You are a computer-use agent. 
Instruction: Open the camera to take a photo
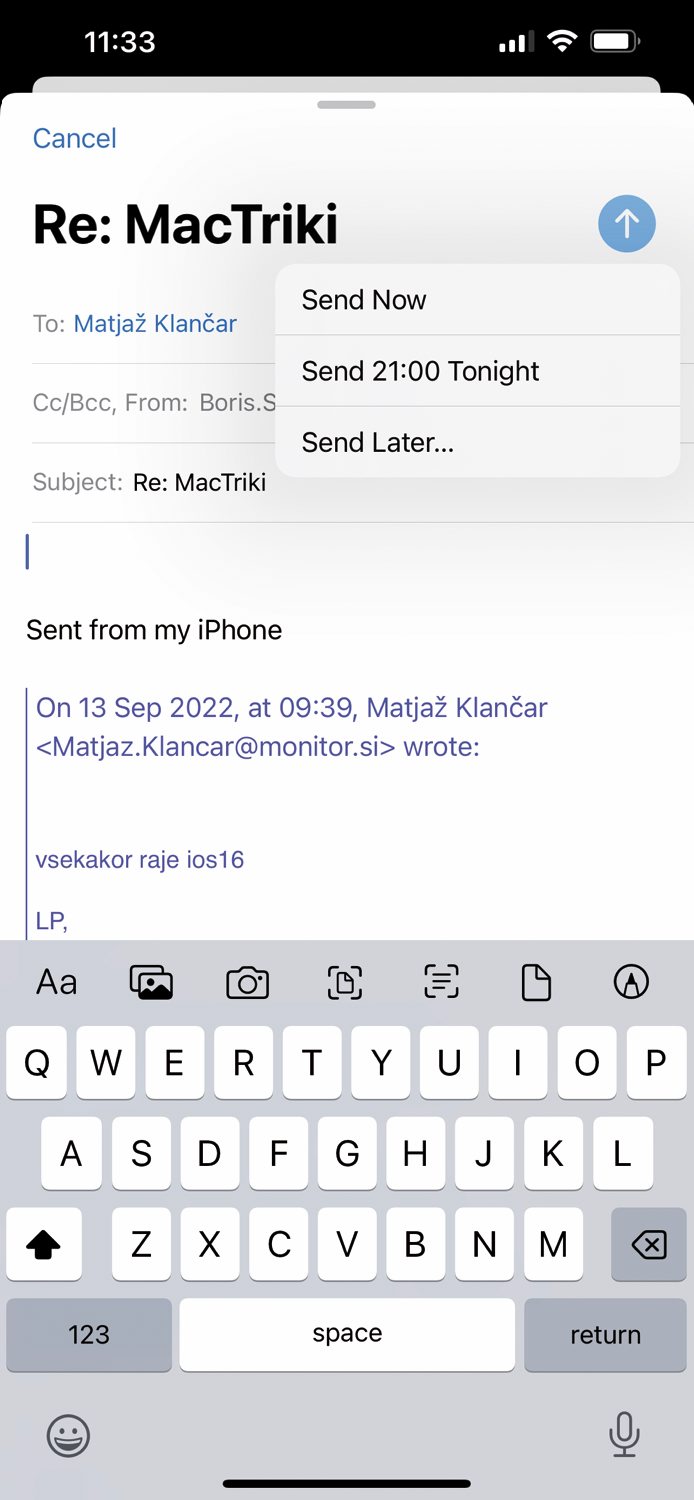tap(247, 983)
